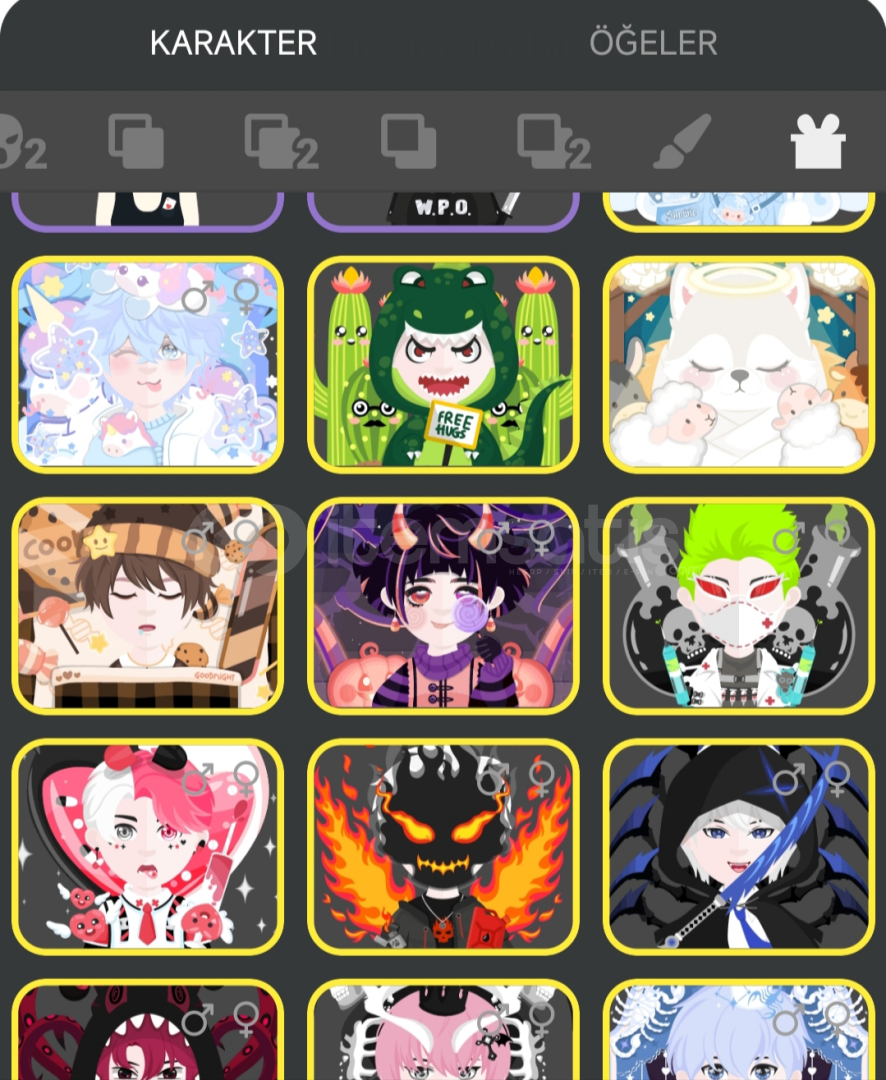Screen dimensions: 886x1080
Task: Switch to the ÖĞELER tab
Action: click(653, 43)
